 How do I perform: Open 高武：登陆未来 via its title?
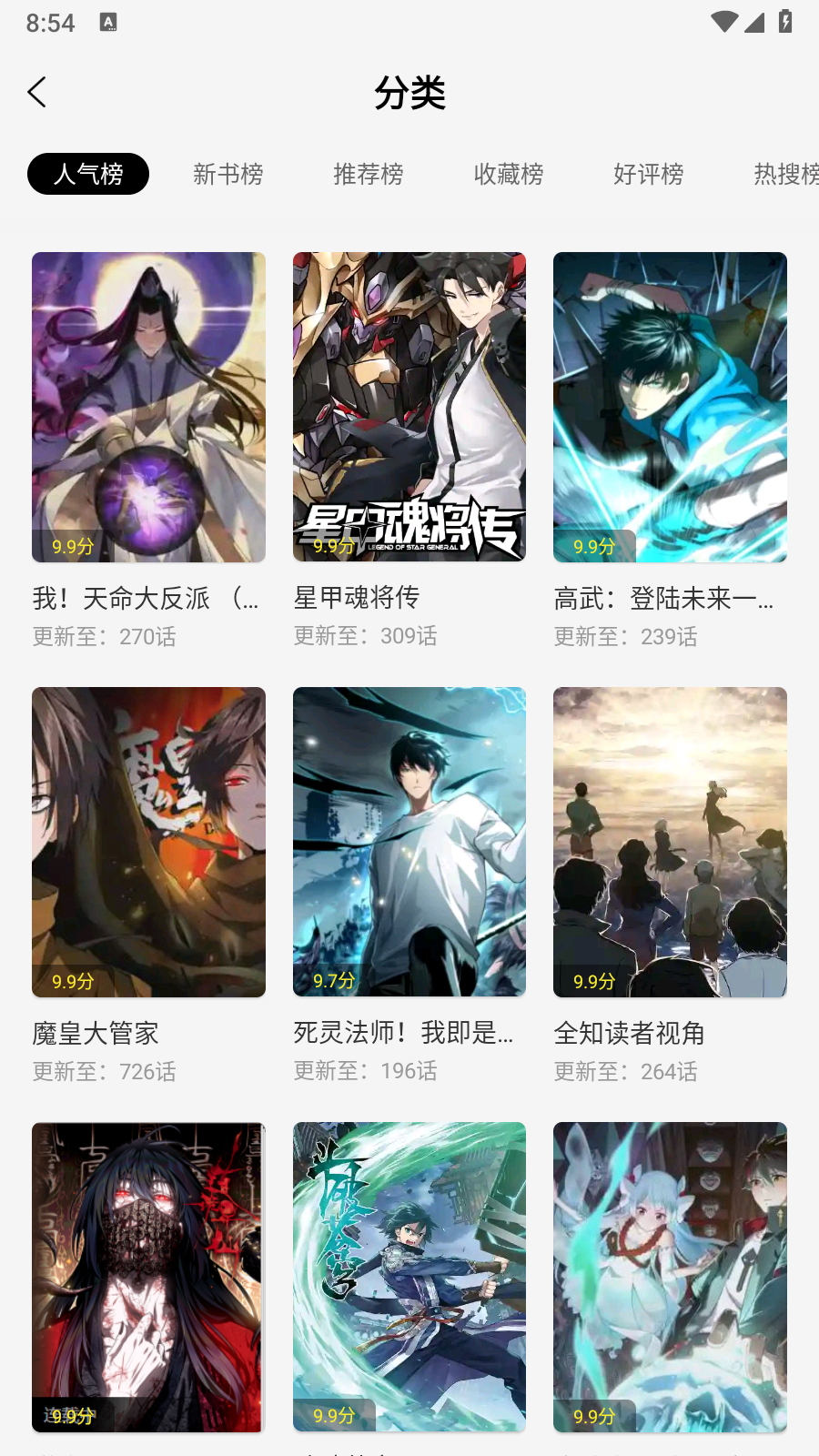point(663,599)
